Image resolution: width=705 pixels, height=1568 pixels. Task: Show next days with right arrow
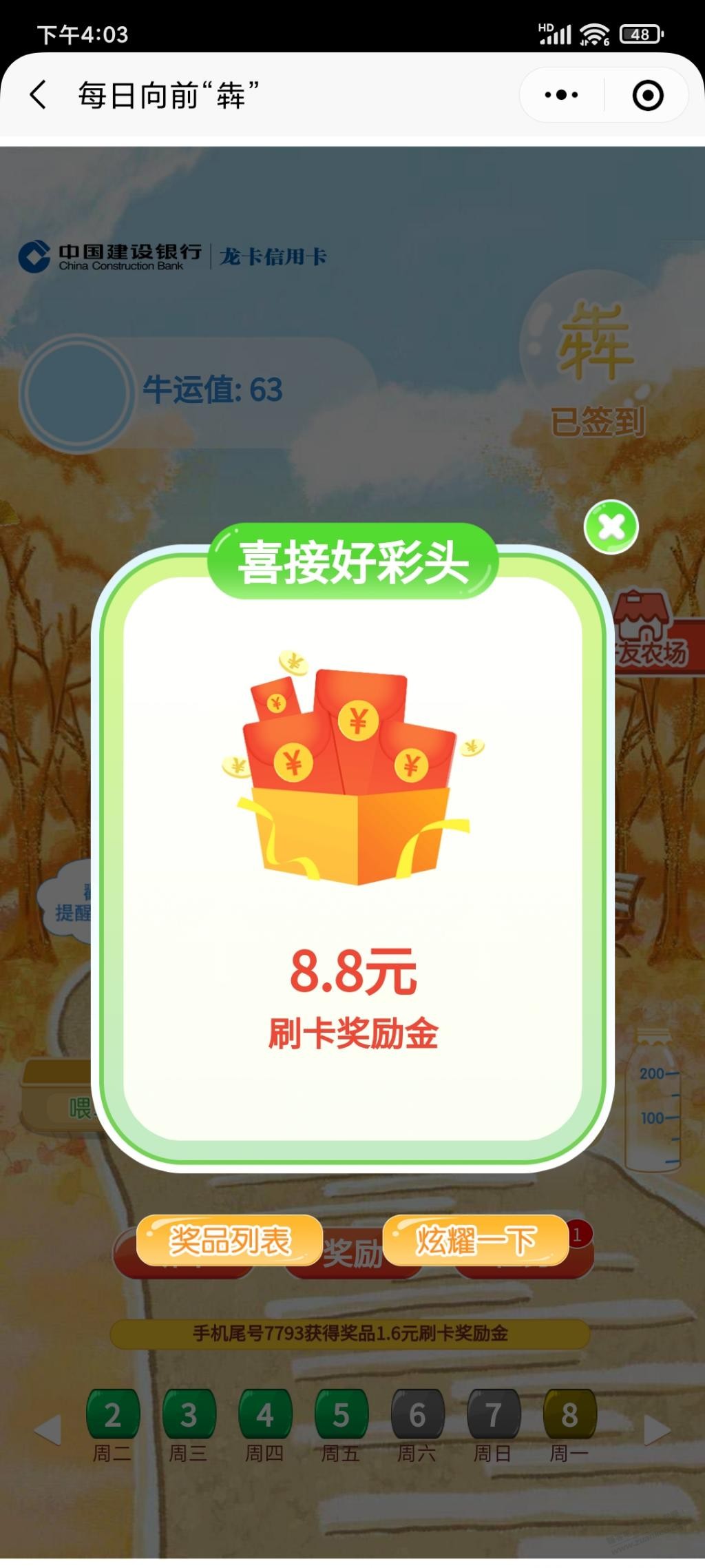point(656,1430)
